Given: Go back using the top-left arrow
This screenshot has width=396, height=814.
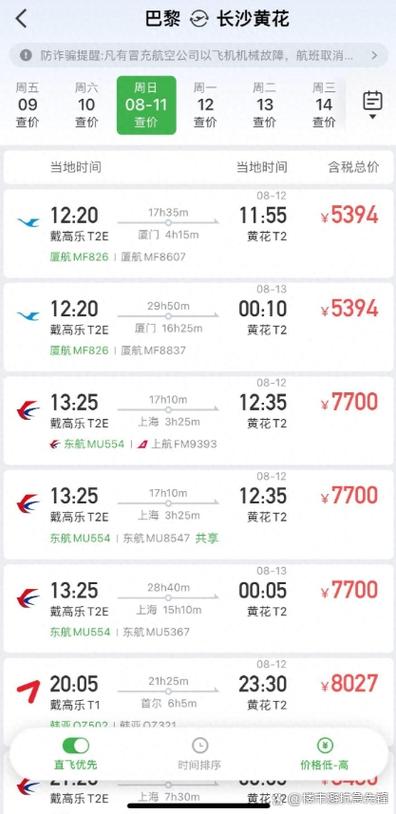Looking at the screenshot, I should (21, 19).
